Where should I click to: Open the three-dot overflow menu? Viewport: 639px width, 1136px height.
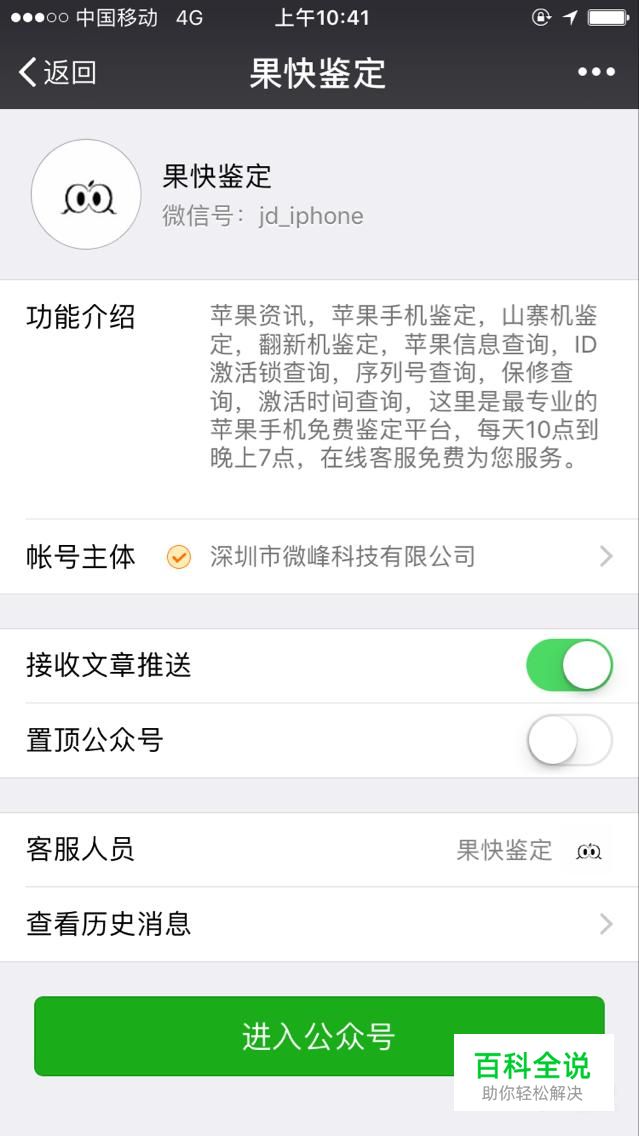(x=596, y=72)
